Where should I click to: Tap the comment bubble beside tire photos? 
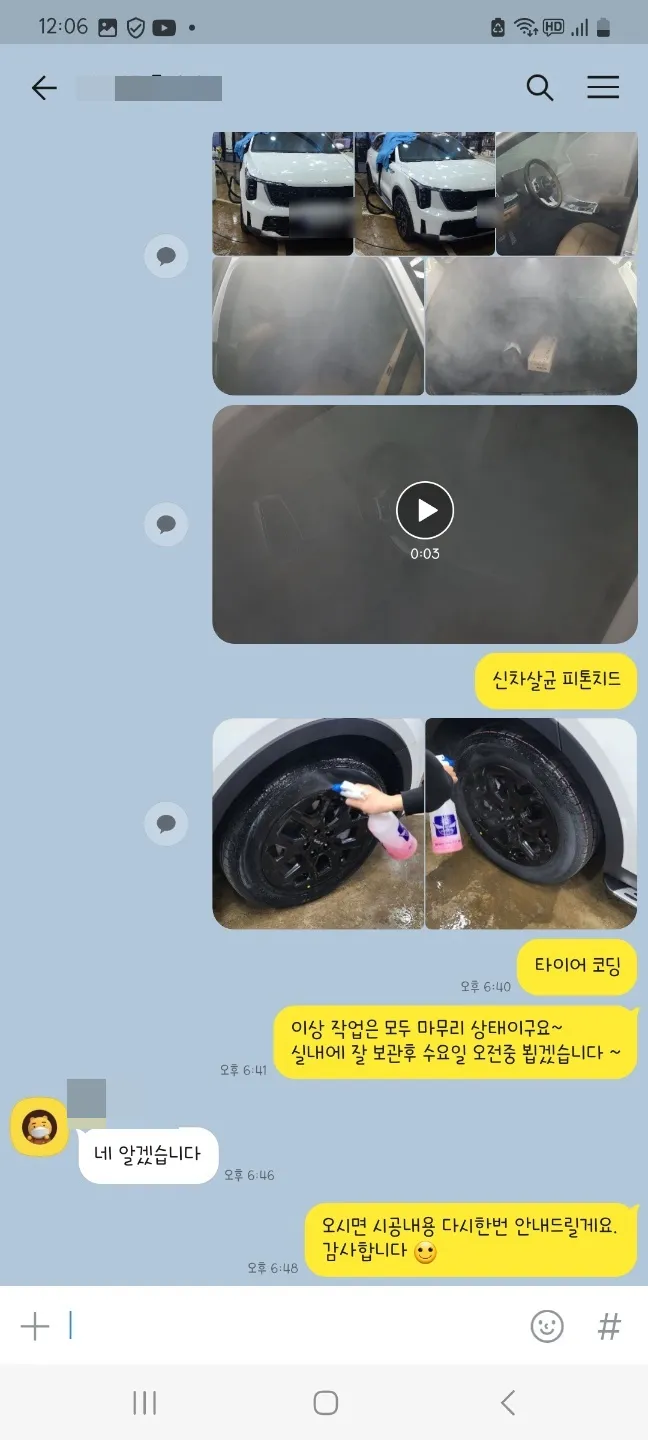point(166,824)
